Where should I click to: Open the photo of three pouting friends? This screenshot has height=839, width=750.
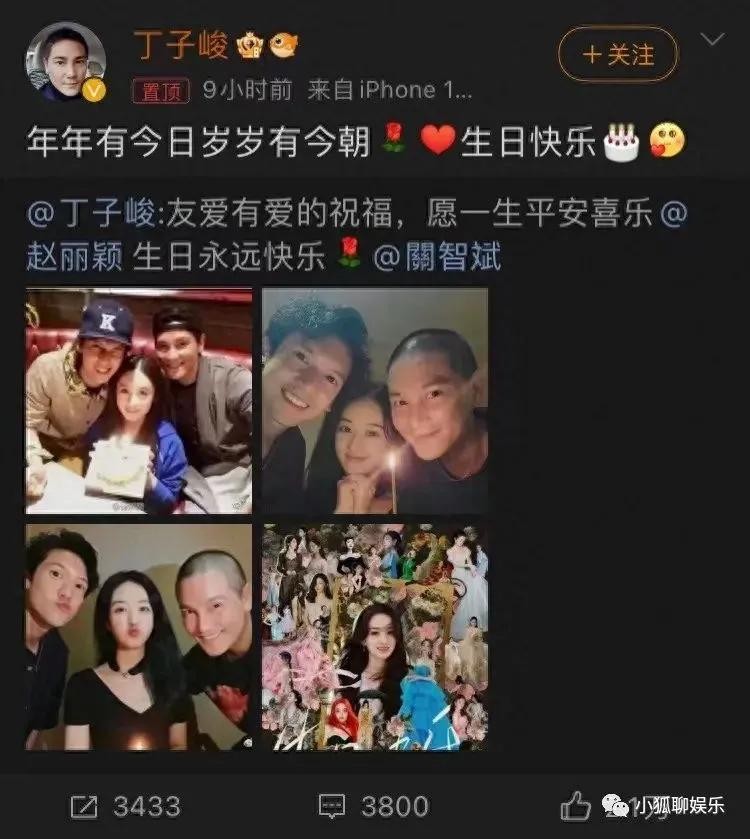[139, 637]
